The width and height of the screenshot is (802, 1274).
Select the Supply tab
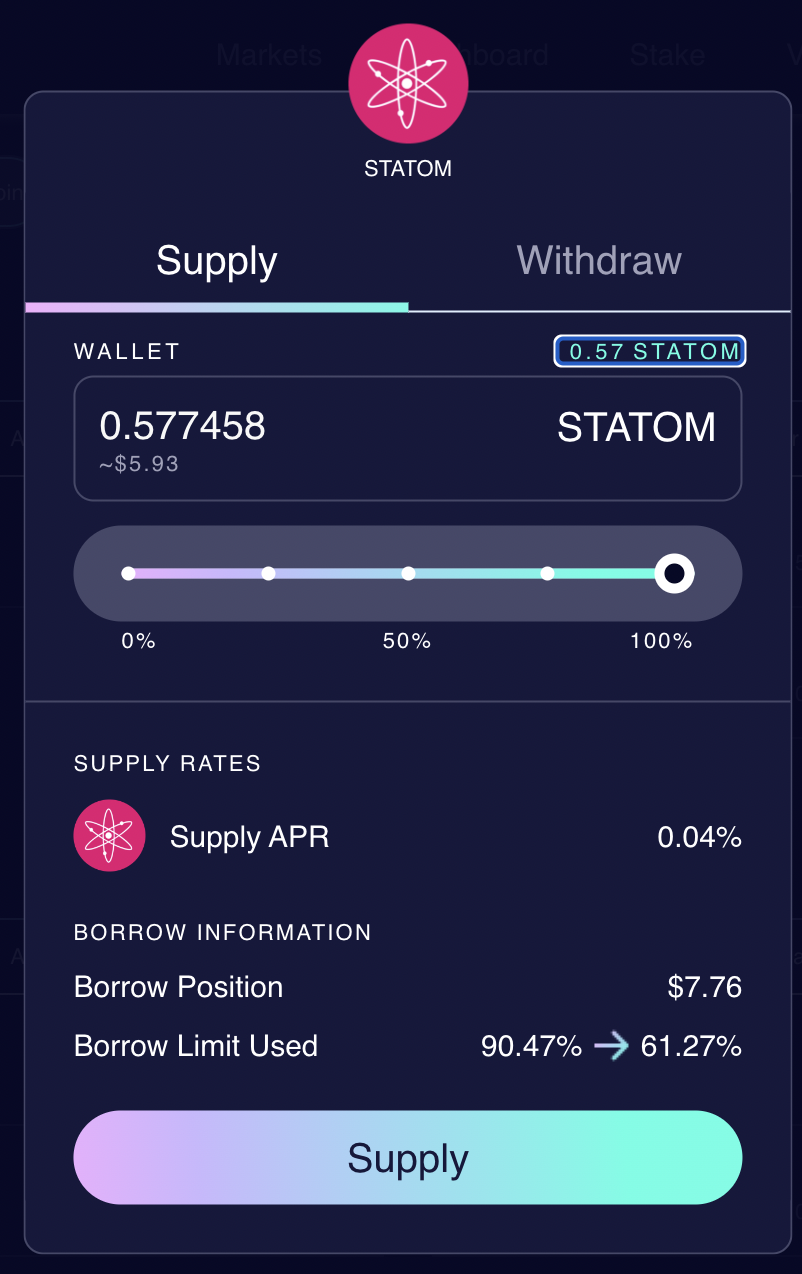pos(216,262)
